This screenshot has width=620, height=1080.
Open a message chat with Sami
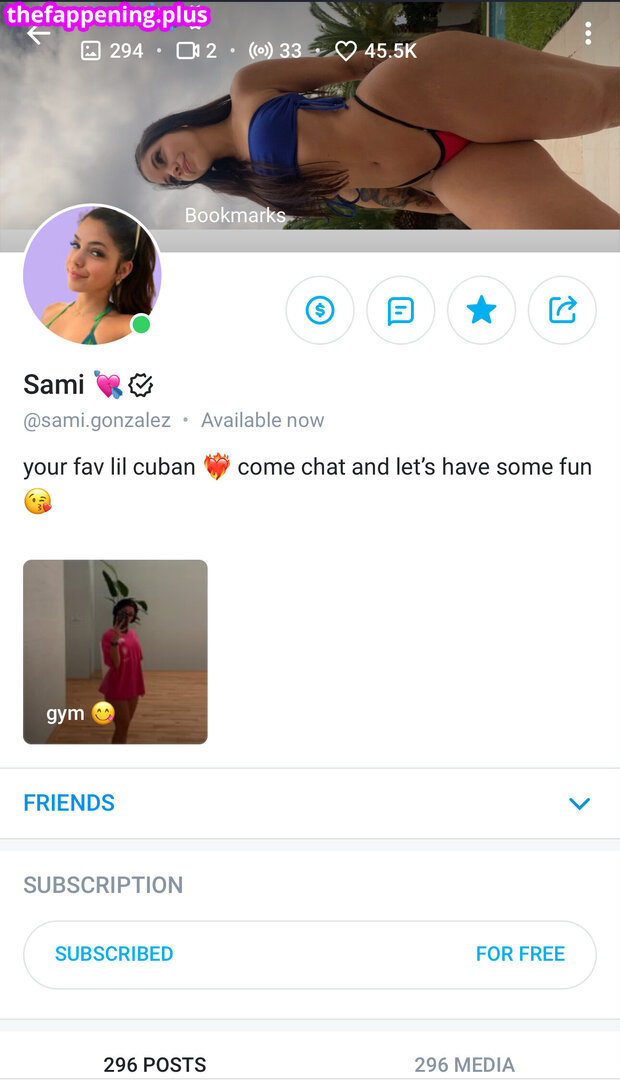tap(400, 310)
